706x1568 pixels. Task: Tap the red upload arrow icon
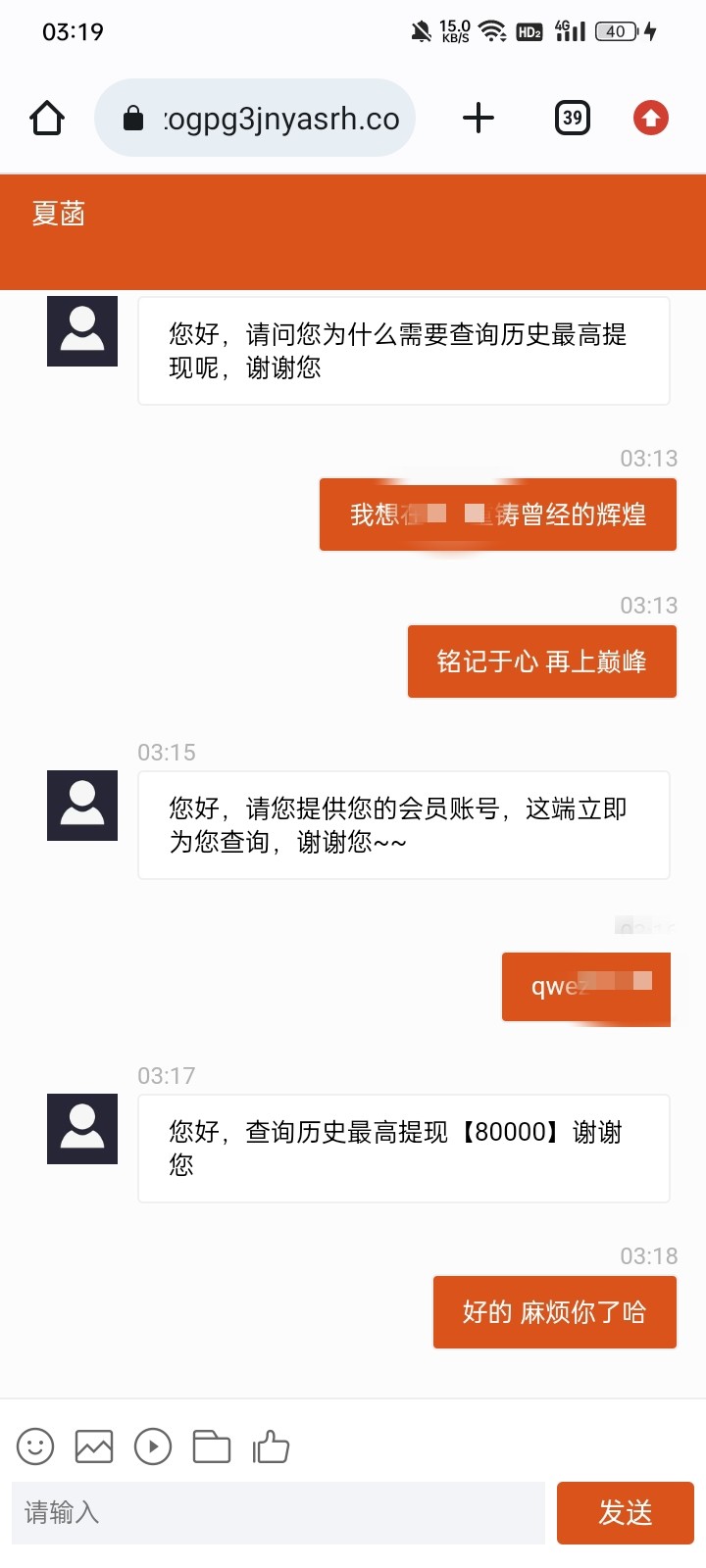coord(651,119)
